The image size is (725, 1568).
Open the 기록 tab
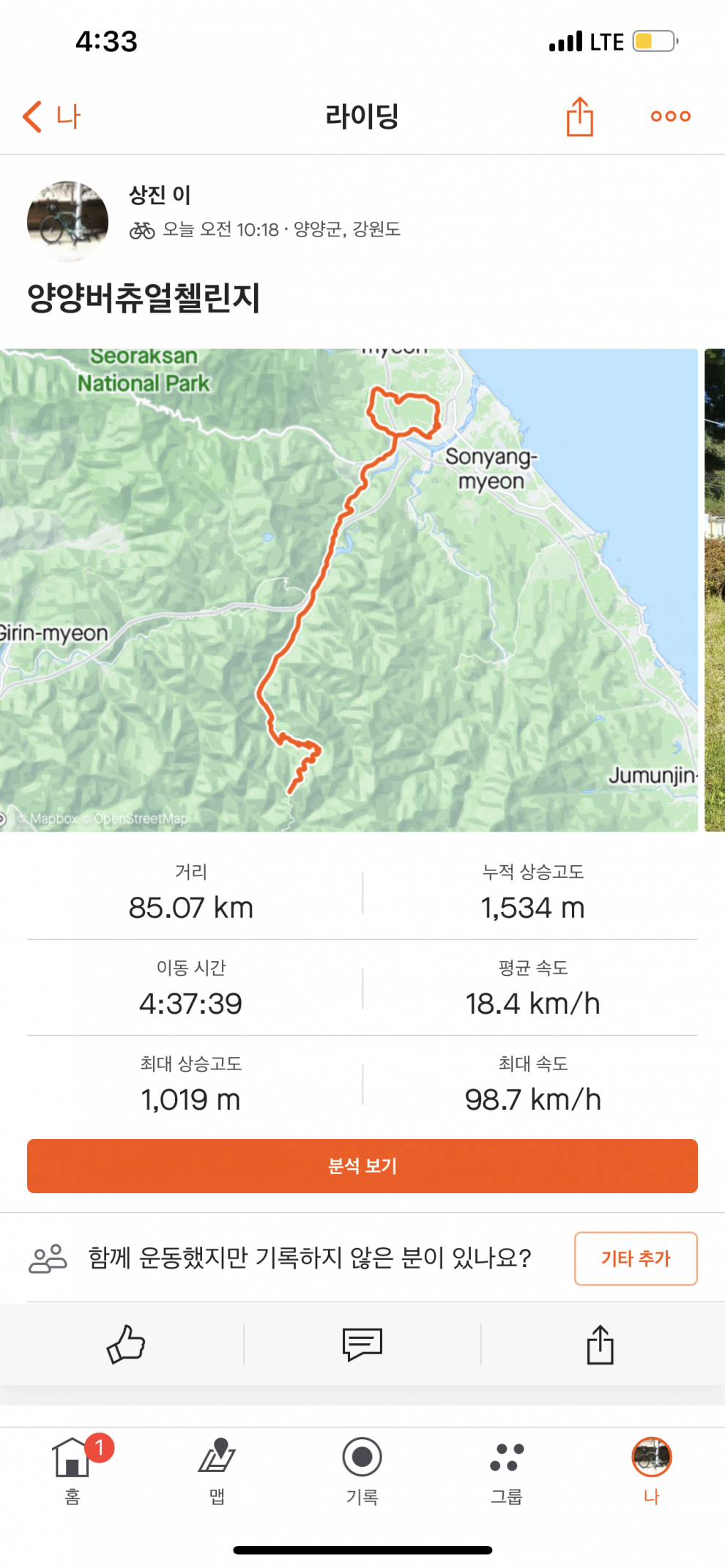pyautogui.click(x=362, y=1468)
